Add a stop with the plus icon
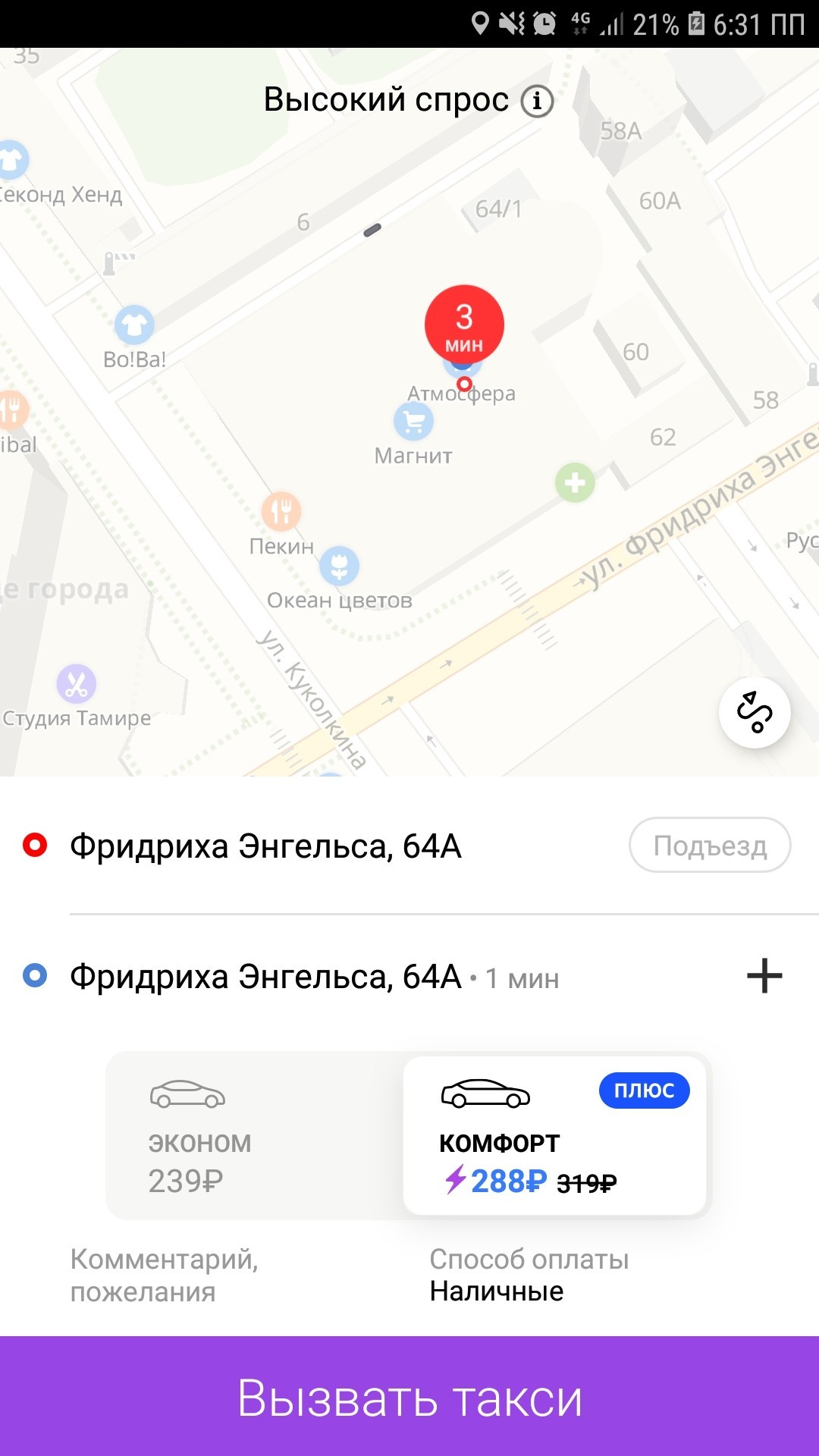The width and height of the screenshot is (819, 1456). 764,976
